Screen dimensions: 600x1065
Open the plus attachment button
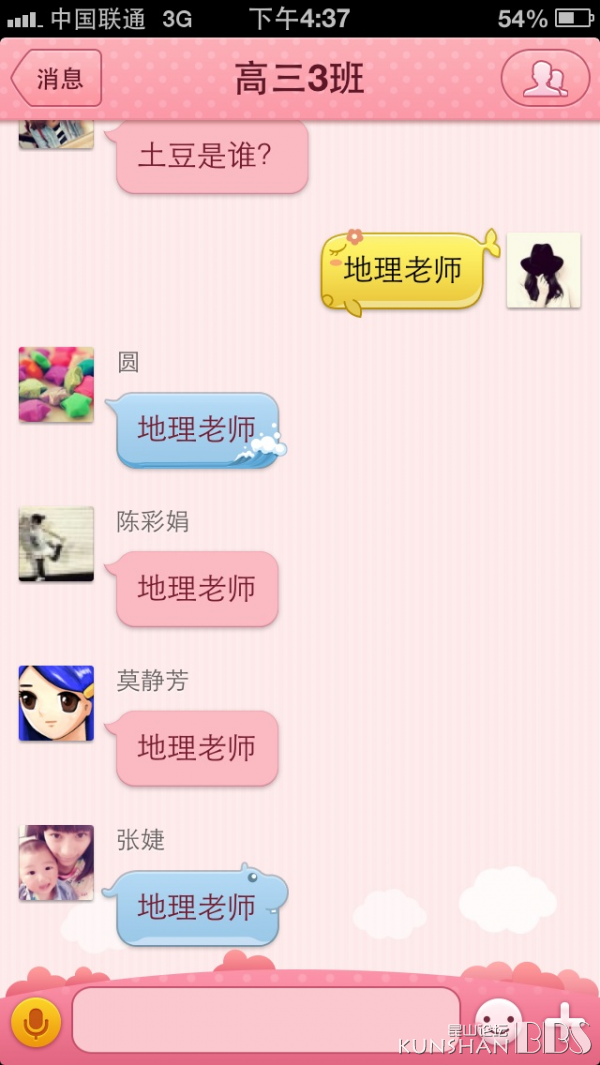(566, 1022)
